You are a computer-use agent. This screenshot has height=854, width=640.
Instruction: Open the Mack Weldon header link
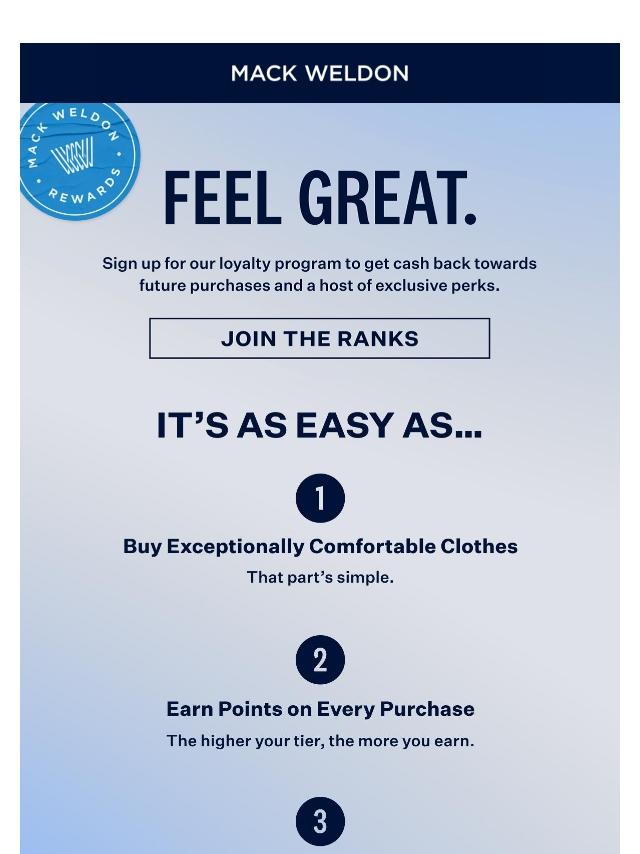[x=319, y=73]
